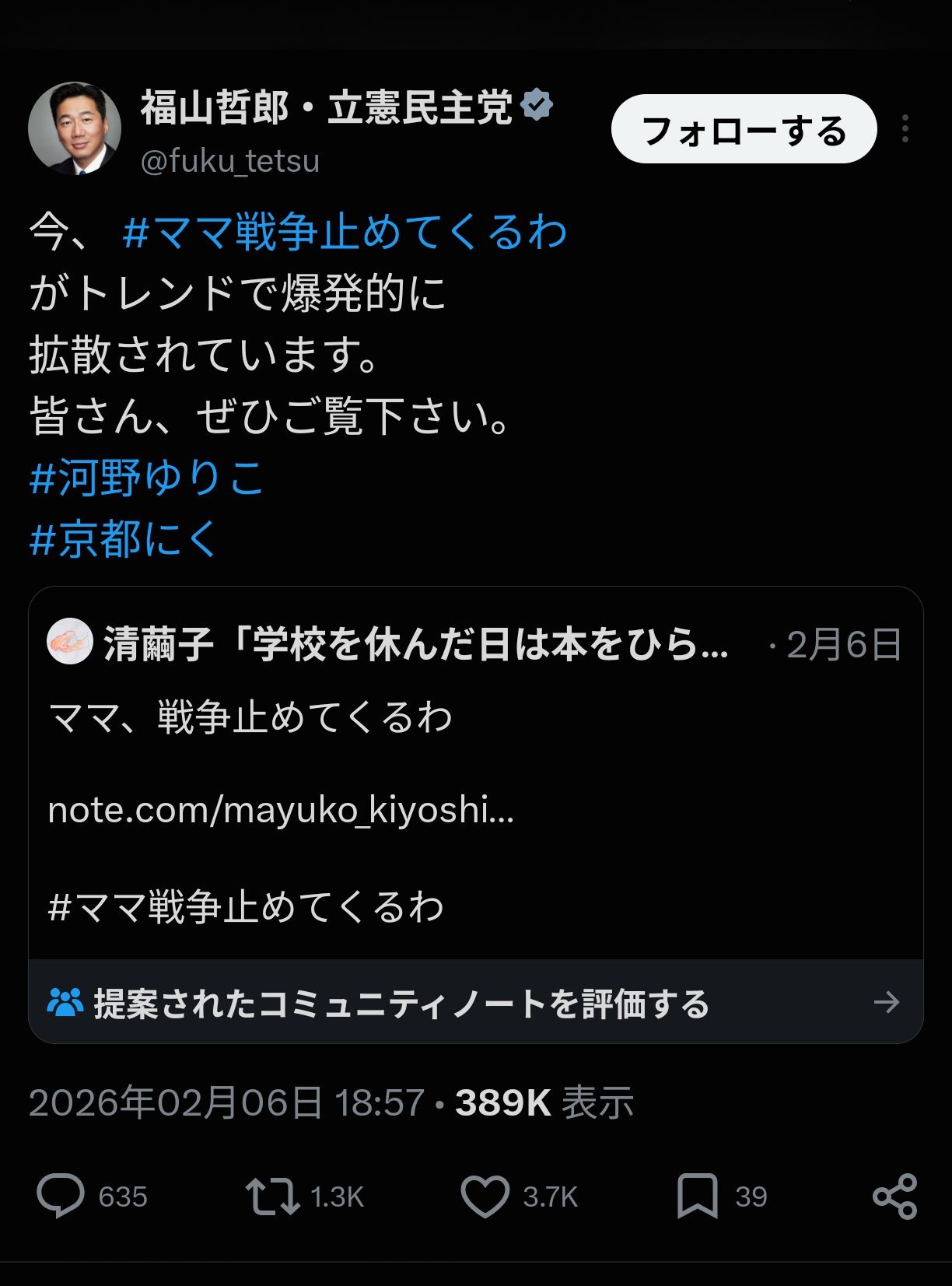
Task: Tap the フォローする button
Action: [x=744, y=129]
